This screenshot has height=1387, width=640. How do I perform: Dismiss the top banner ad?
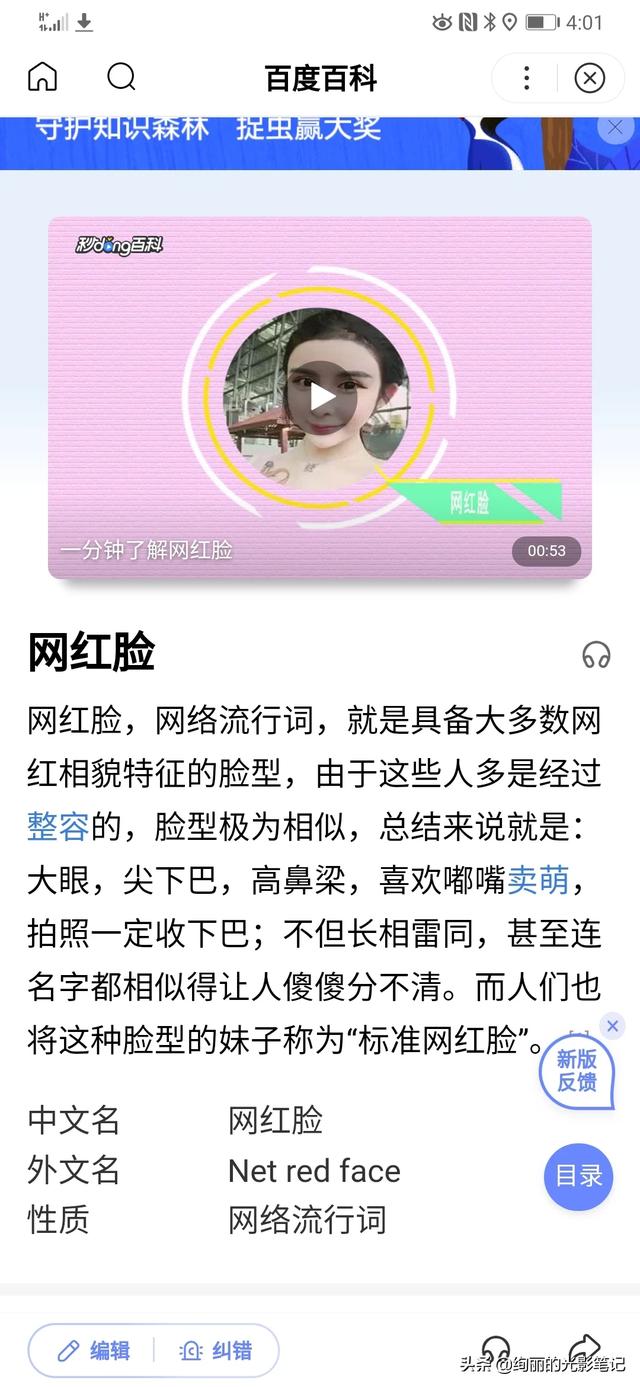[611, 127]
